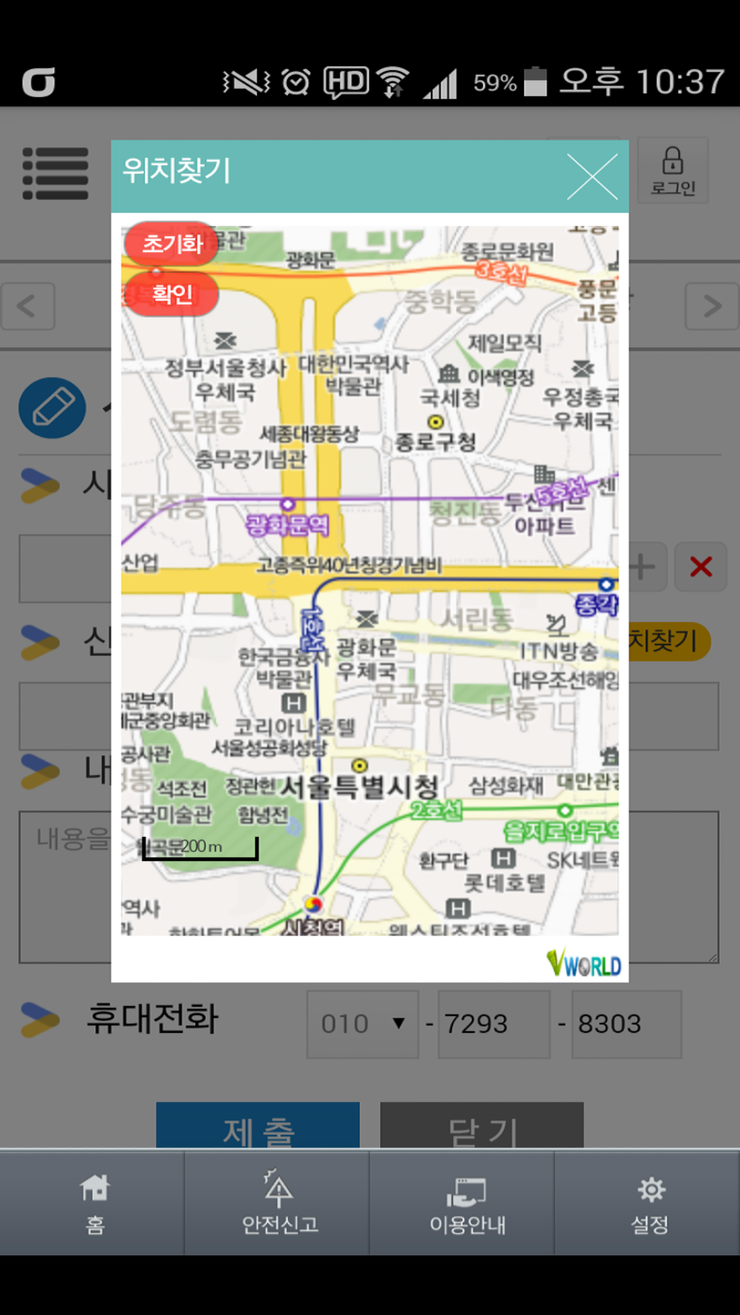Open the 설정 settings tab
This screenshot has width=740, height=1315.
tap(650, 1203)
